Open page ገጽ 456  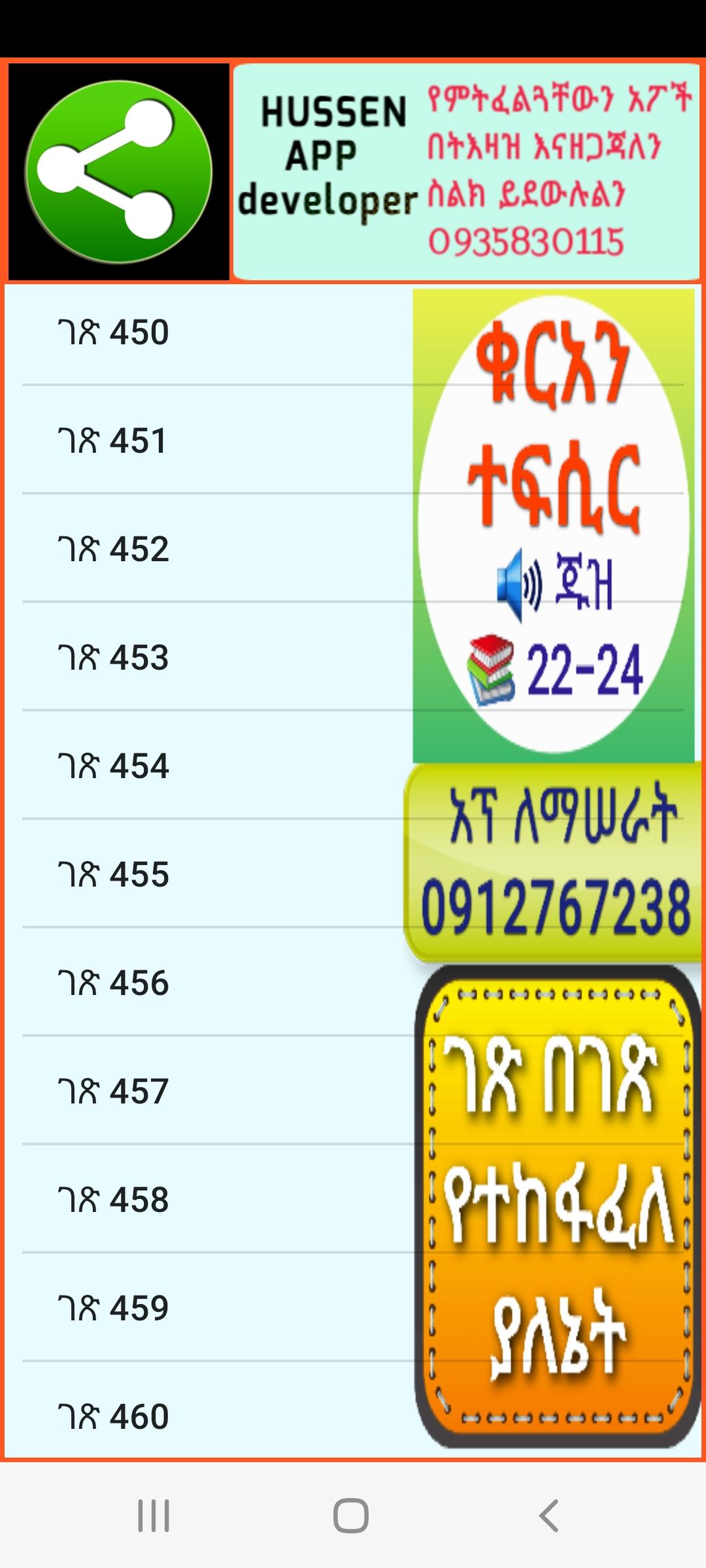point(113,983)
